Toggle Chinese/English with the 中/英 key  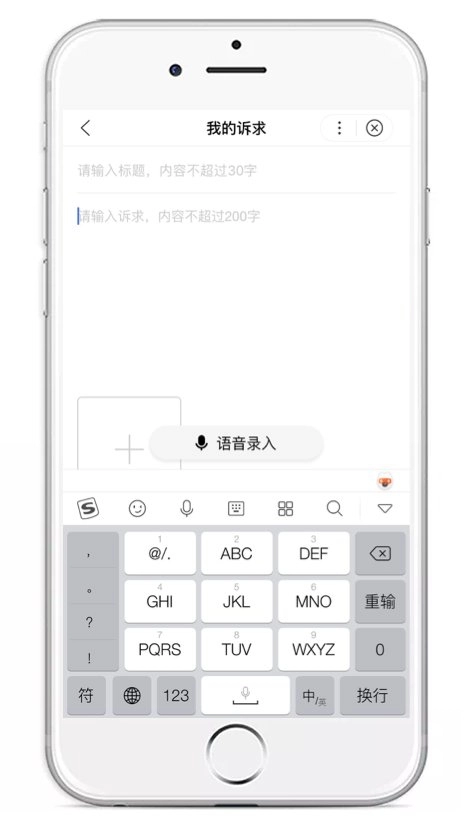315,695
